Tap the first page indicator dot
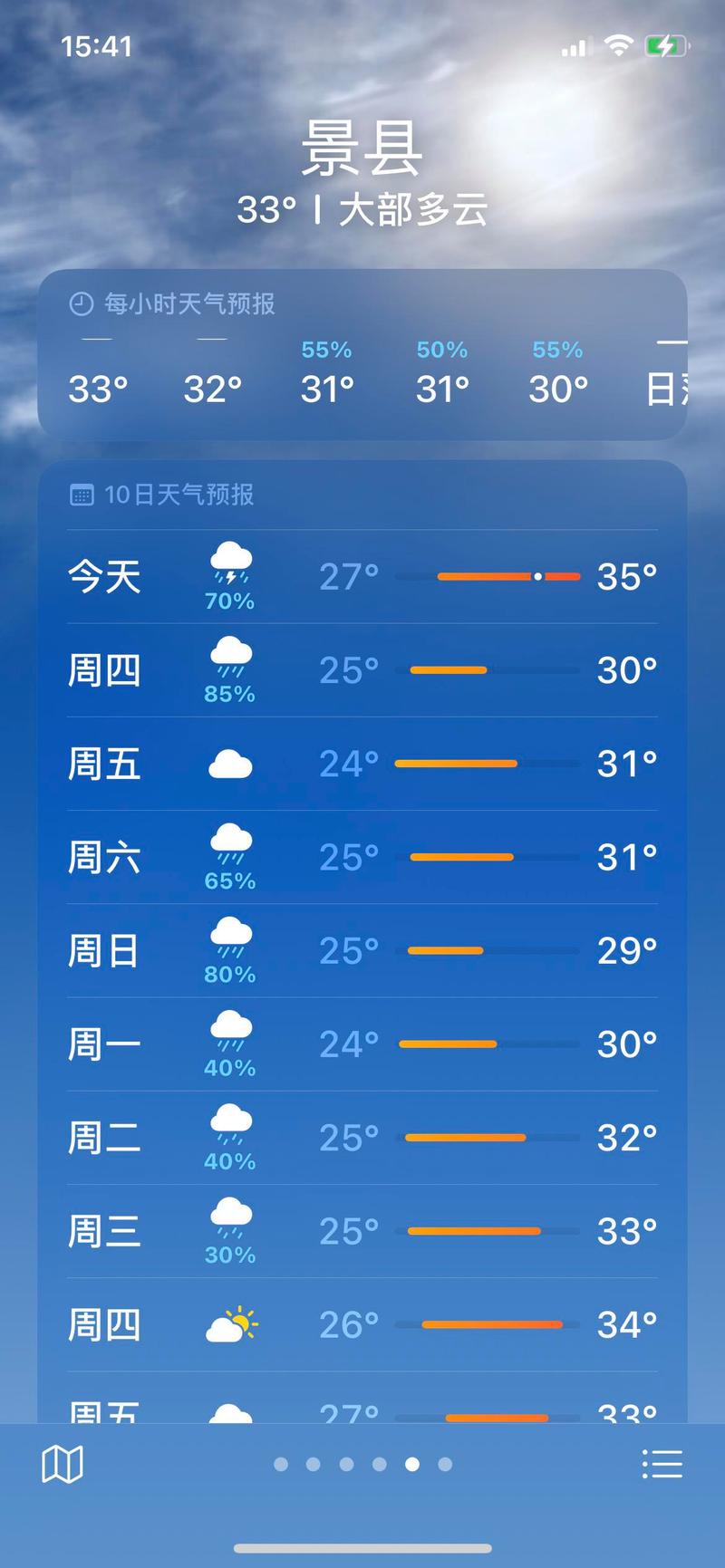Image resolution: width=725 pixels, height=1568 pixels. pyautogui.click(x=281, y=1464)
